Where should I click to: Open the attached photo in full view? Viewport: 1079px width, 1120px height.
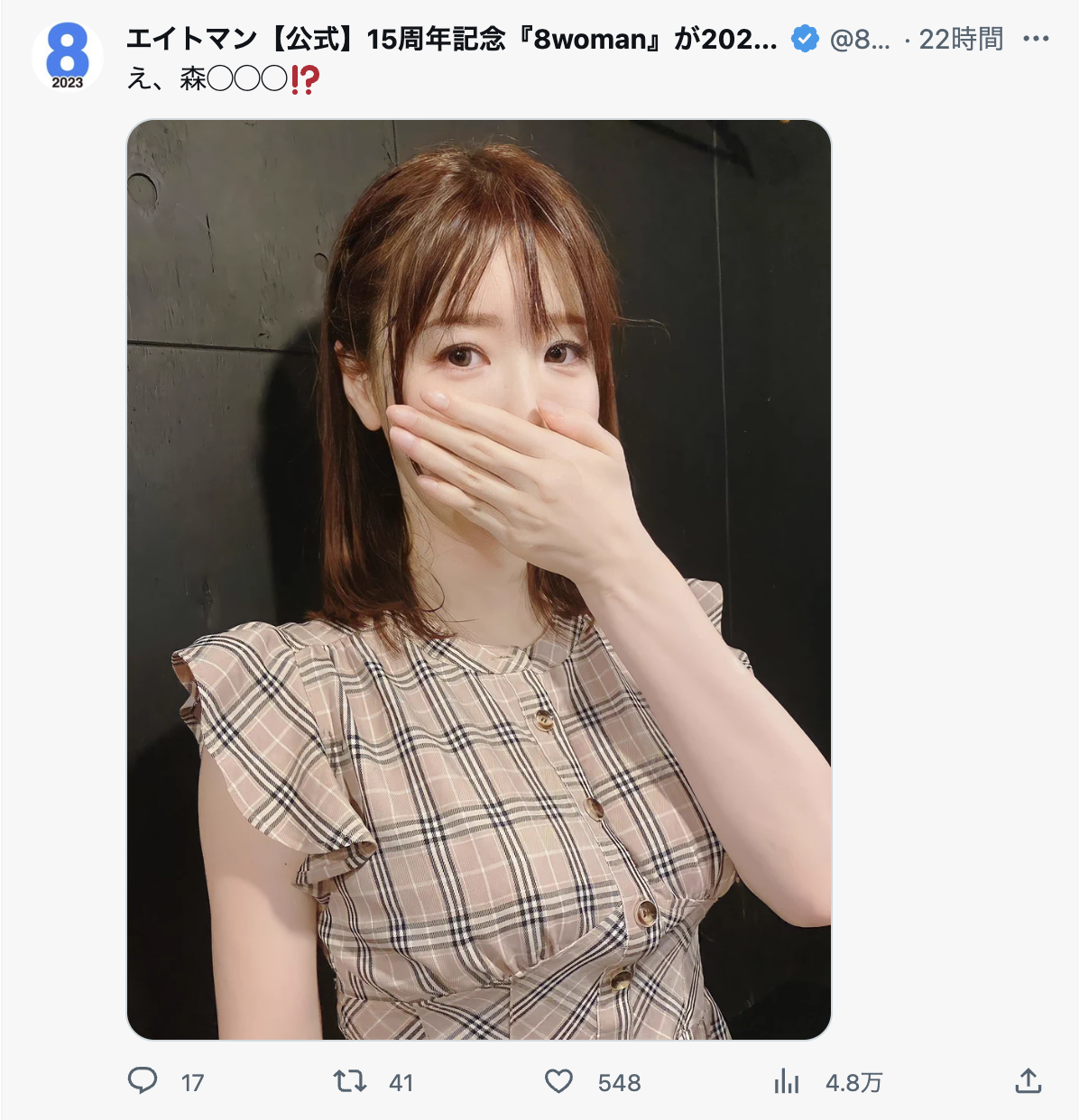pos(478,579)
